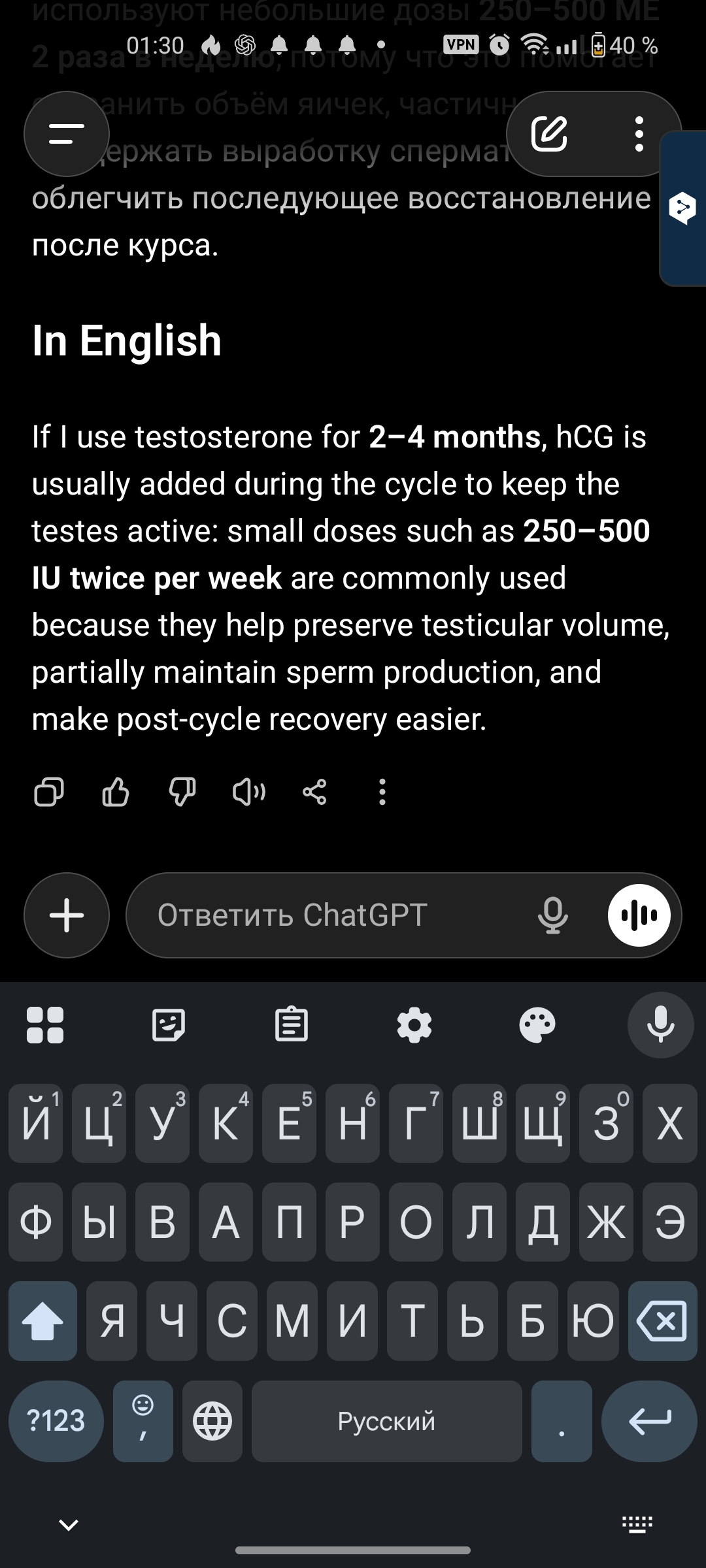Tap the backspace key
The width and height of the screenshot is (706, 1568).
pos(662,1321)
